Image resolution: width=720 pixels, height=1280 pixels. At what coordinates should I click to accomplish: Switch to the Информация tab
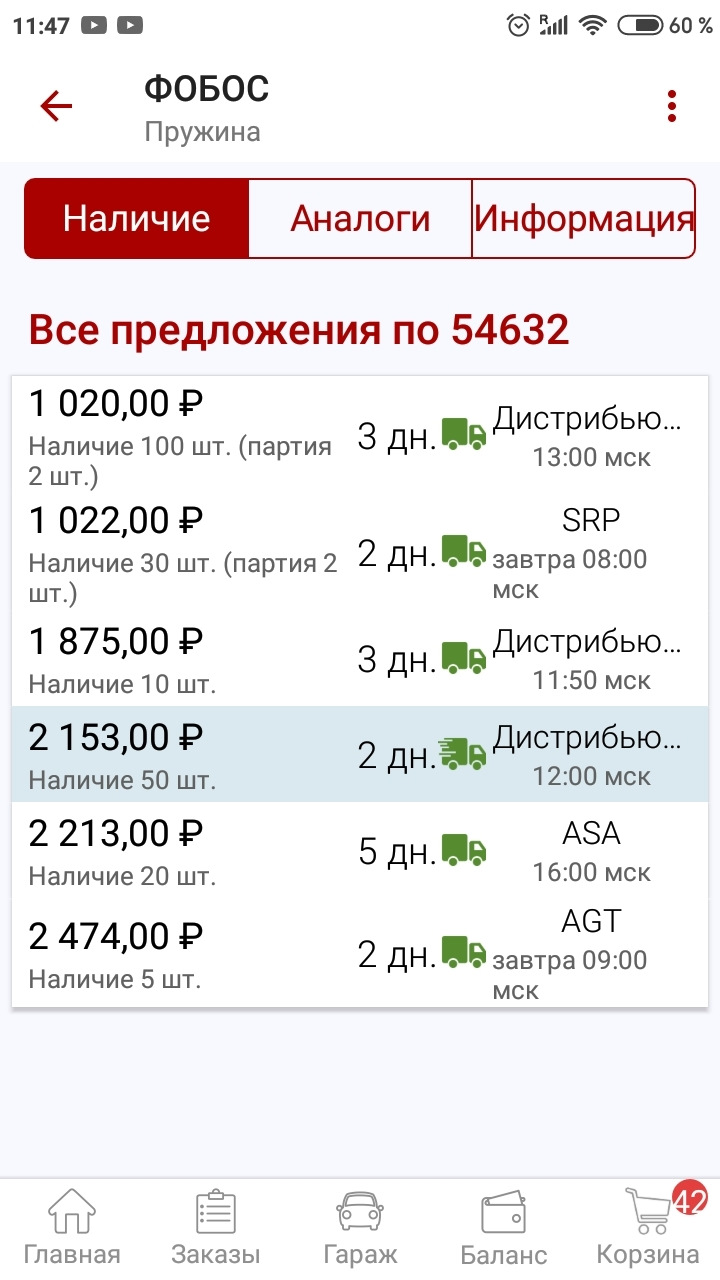(x=584, y=218)
